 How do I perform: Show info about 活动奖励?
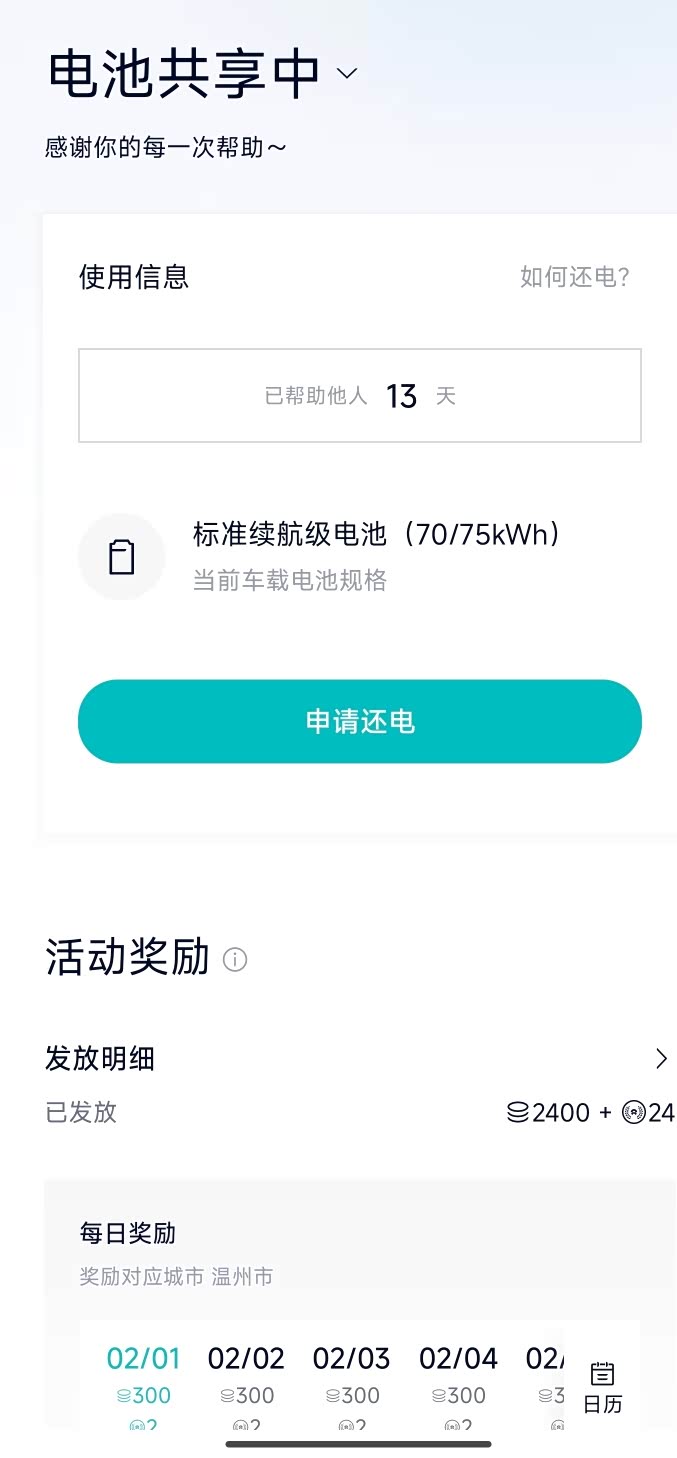(235, 960)
